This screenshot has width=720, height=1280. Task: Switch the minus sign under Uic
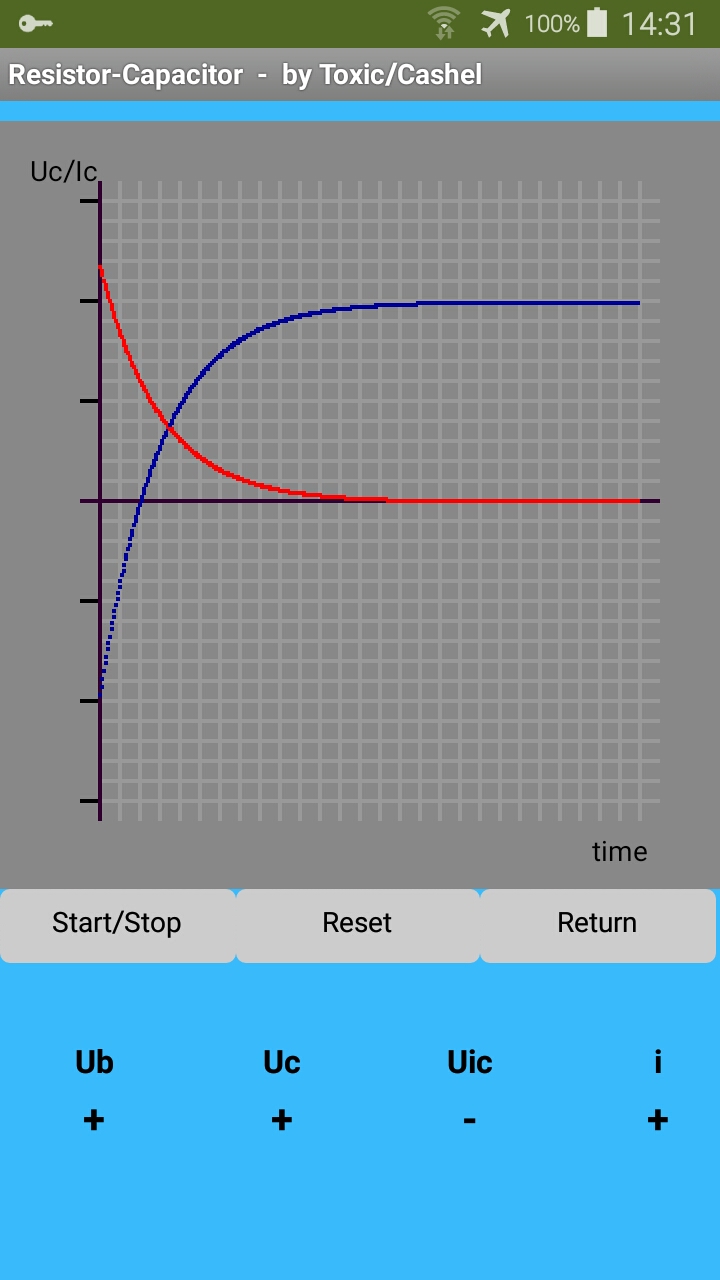pyautogui.click(x=469, y=1120)
